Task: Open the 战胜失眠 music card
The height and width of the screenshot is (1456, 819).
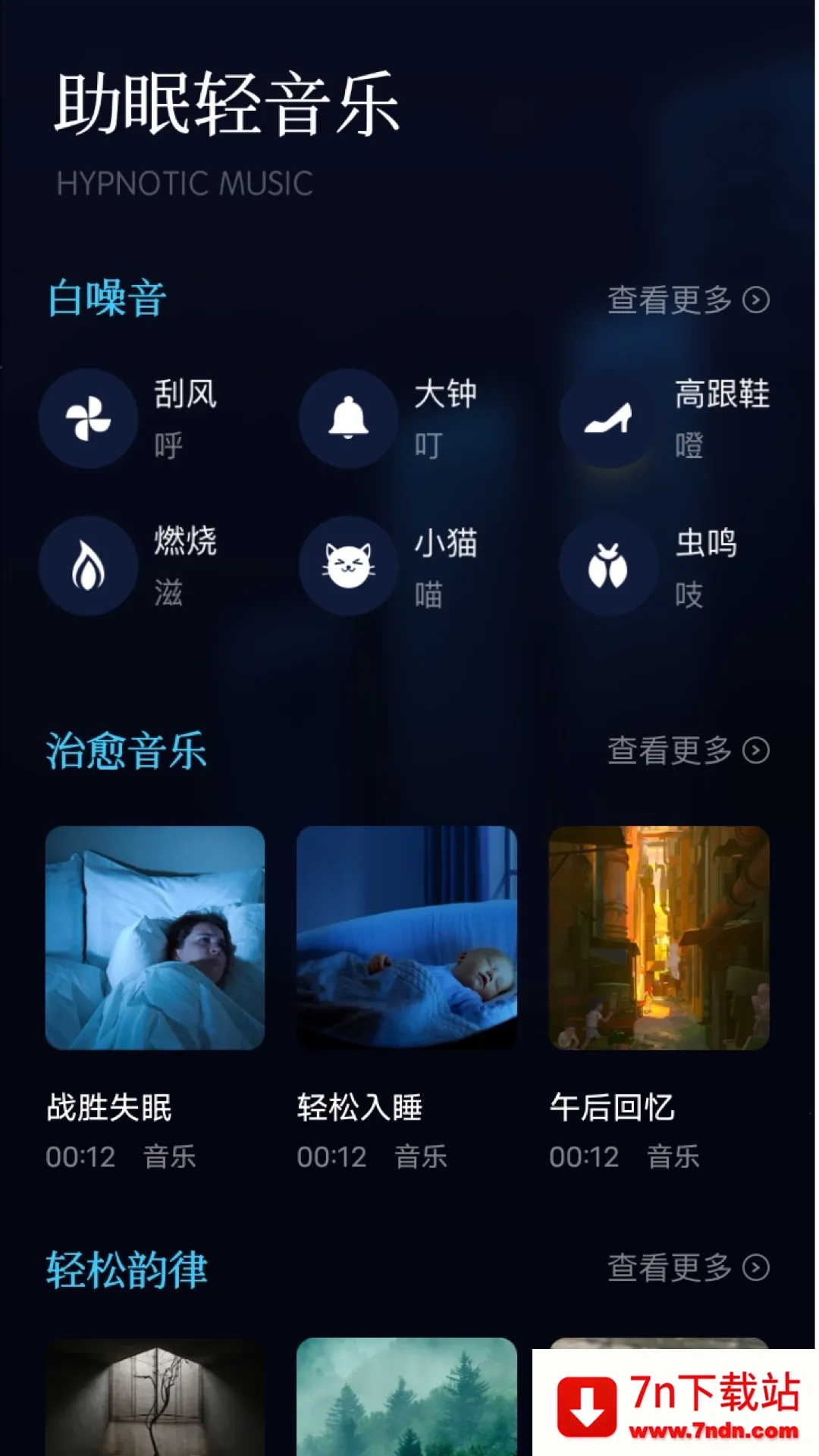Action: (155, 937)
